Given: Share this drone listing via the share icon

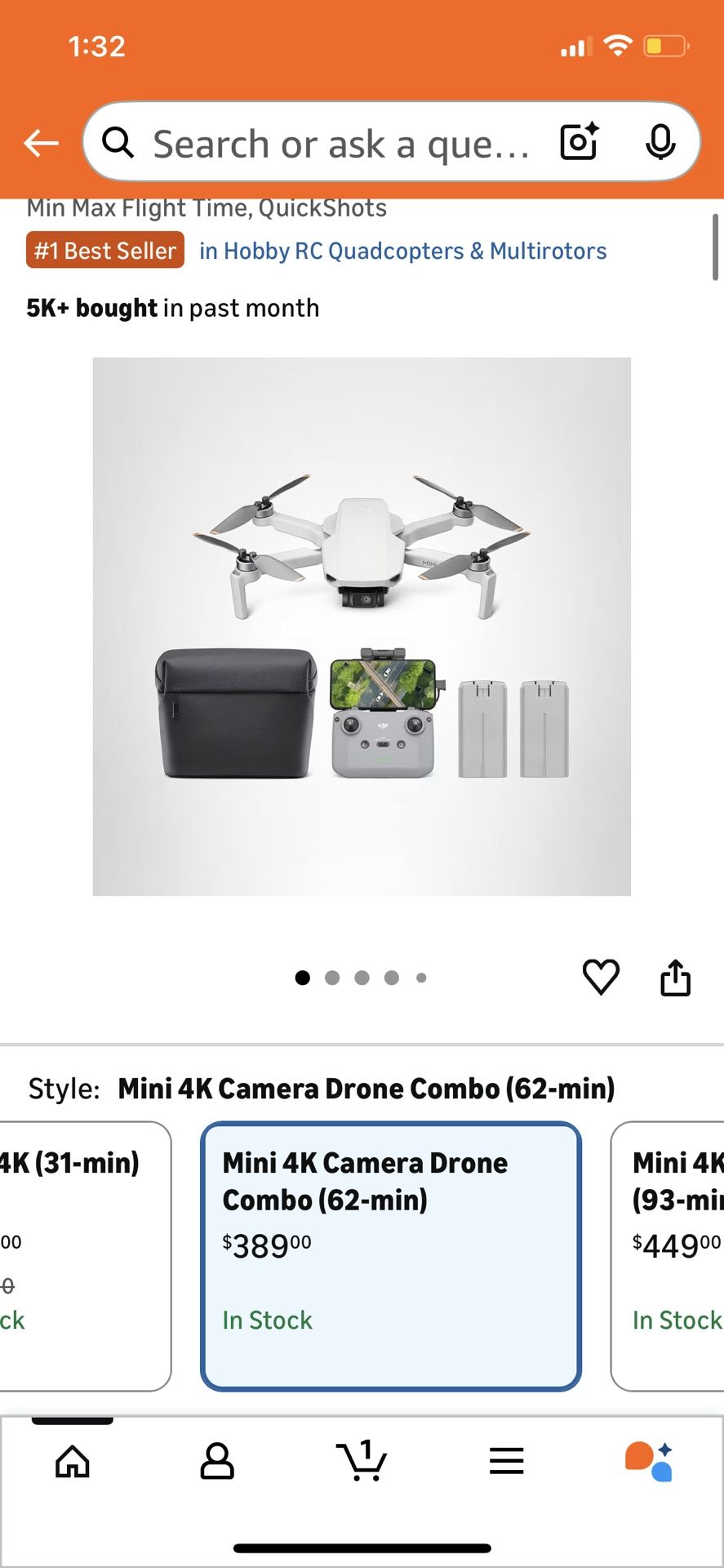Looking at the screenshot, I should tap(676, 977).
